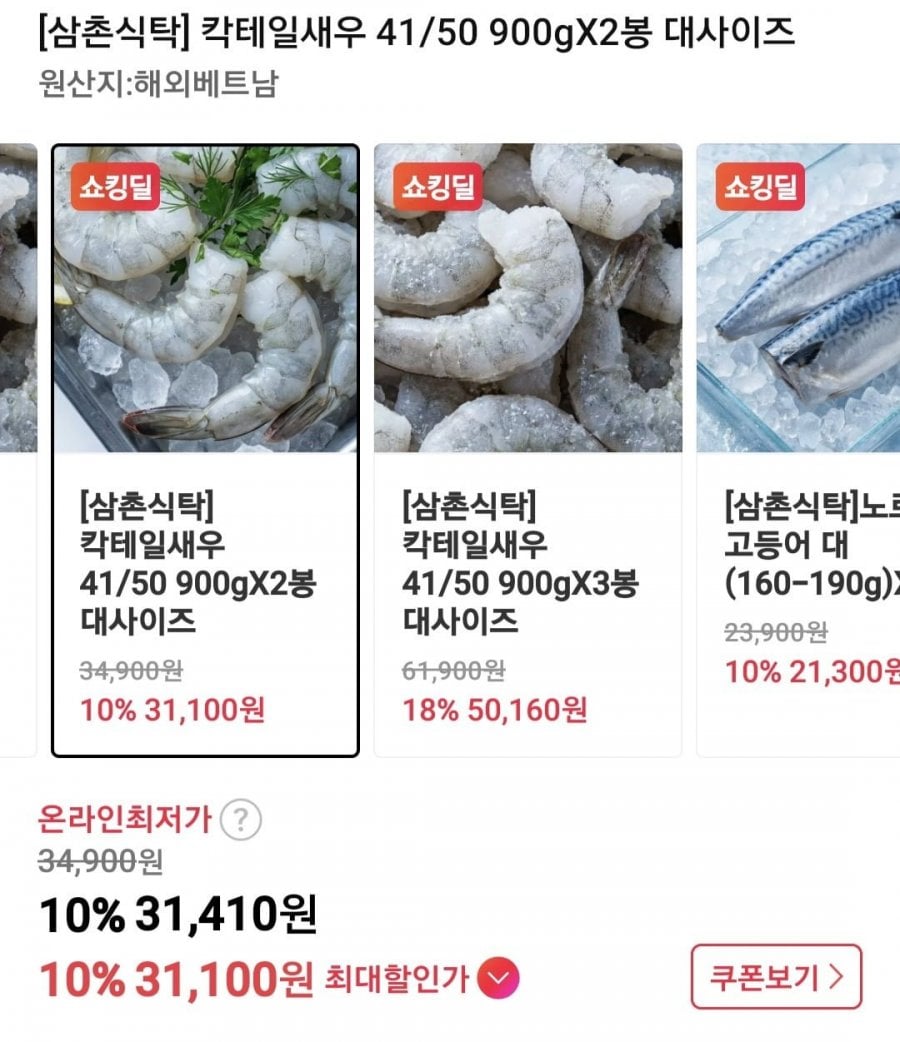Viewport: 900px width, 1042px height.
Task: View available coupons with 쿠폰보기
Action: [775, 976]
